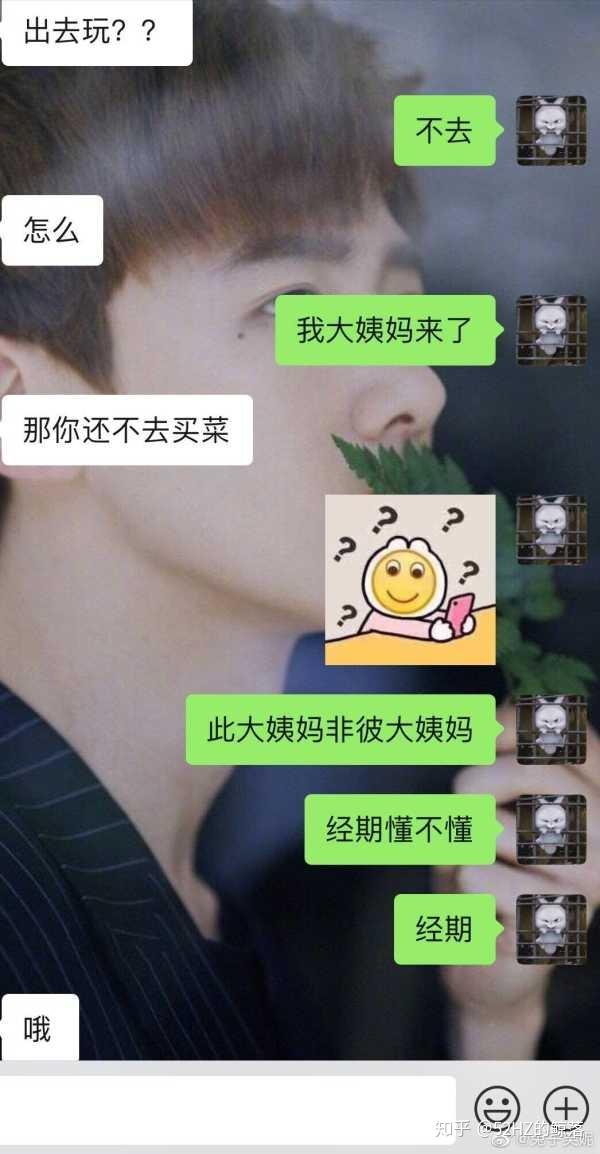
Task: Tap the avatar next to 我大姨妈来了
Action: 551,330
